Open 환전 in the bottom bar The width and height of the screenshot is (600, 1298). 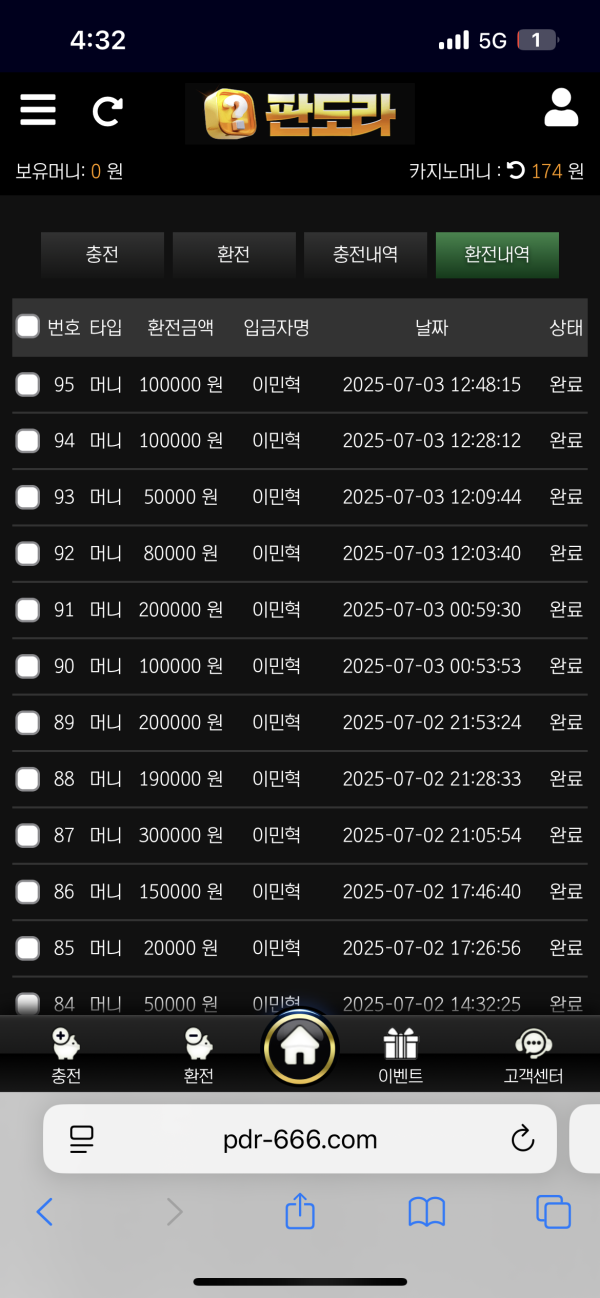198,1056
